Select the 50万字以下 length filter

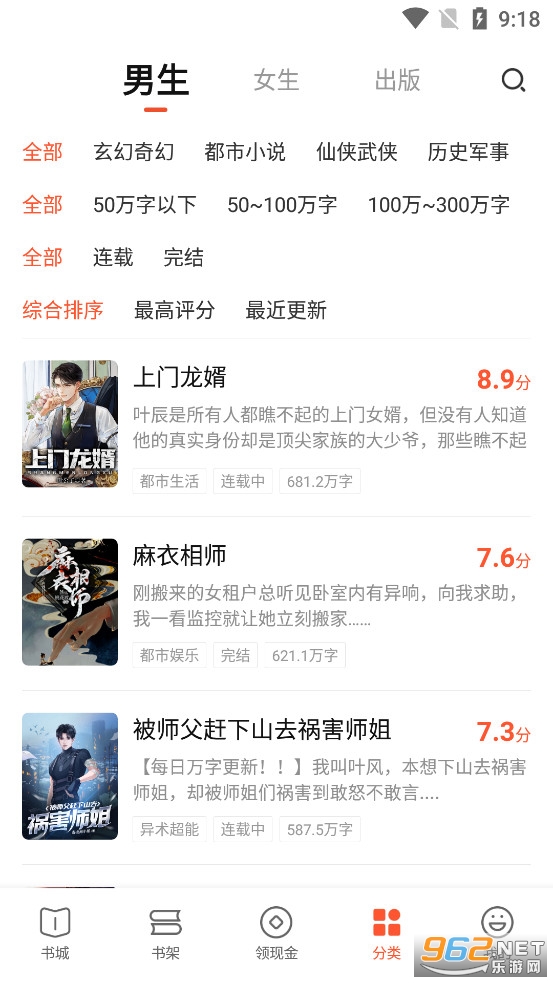pyautogui.click(x=145, y=204)
